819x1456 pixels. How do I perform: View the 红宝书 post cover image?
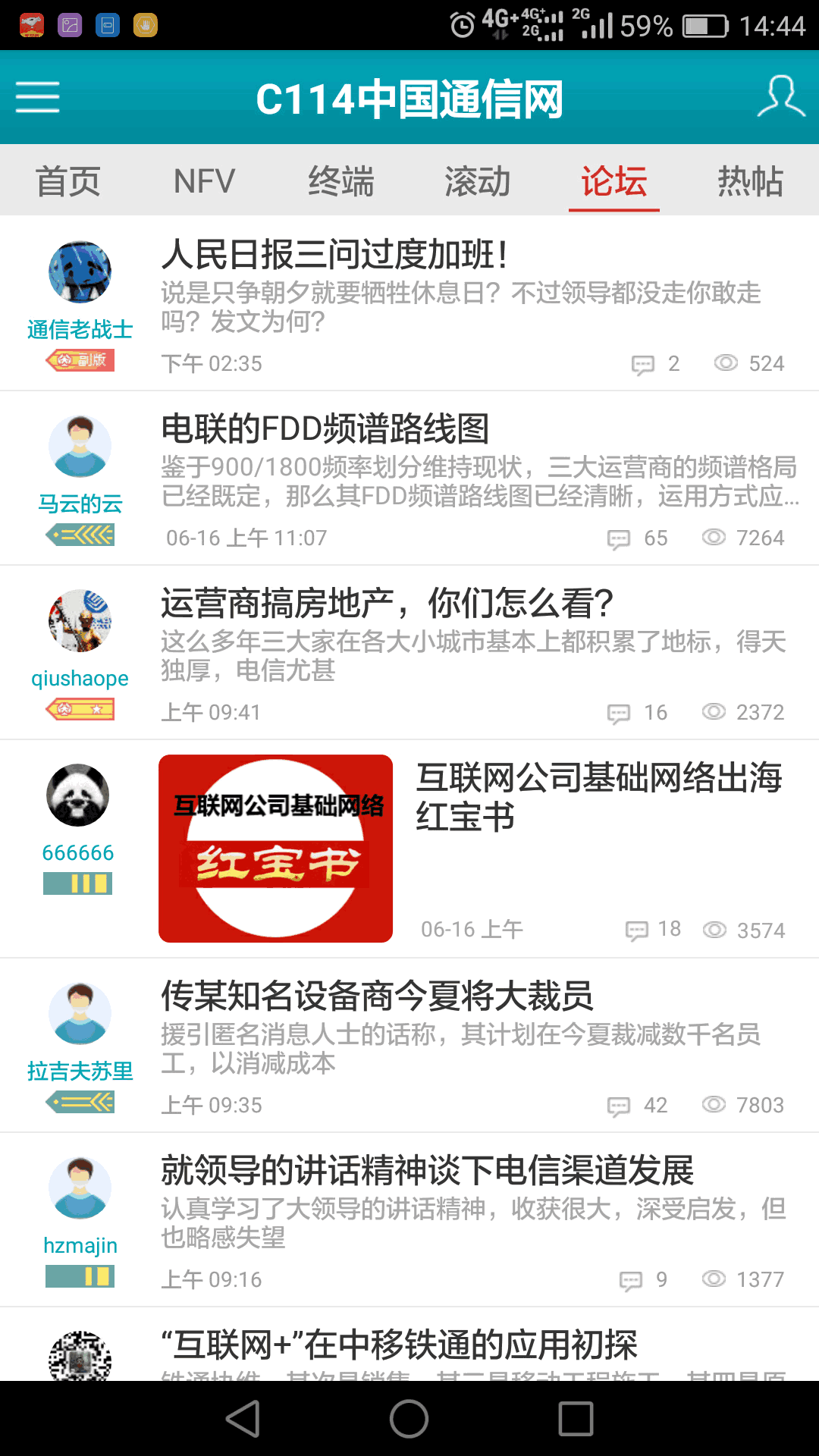tap(275, 849)
